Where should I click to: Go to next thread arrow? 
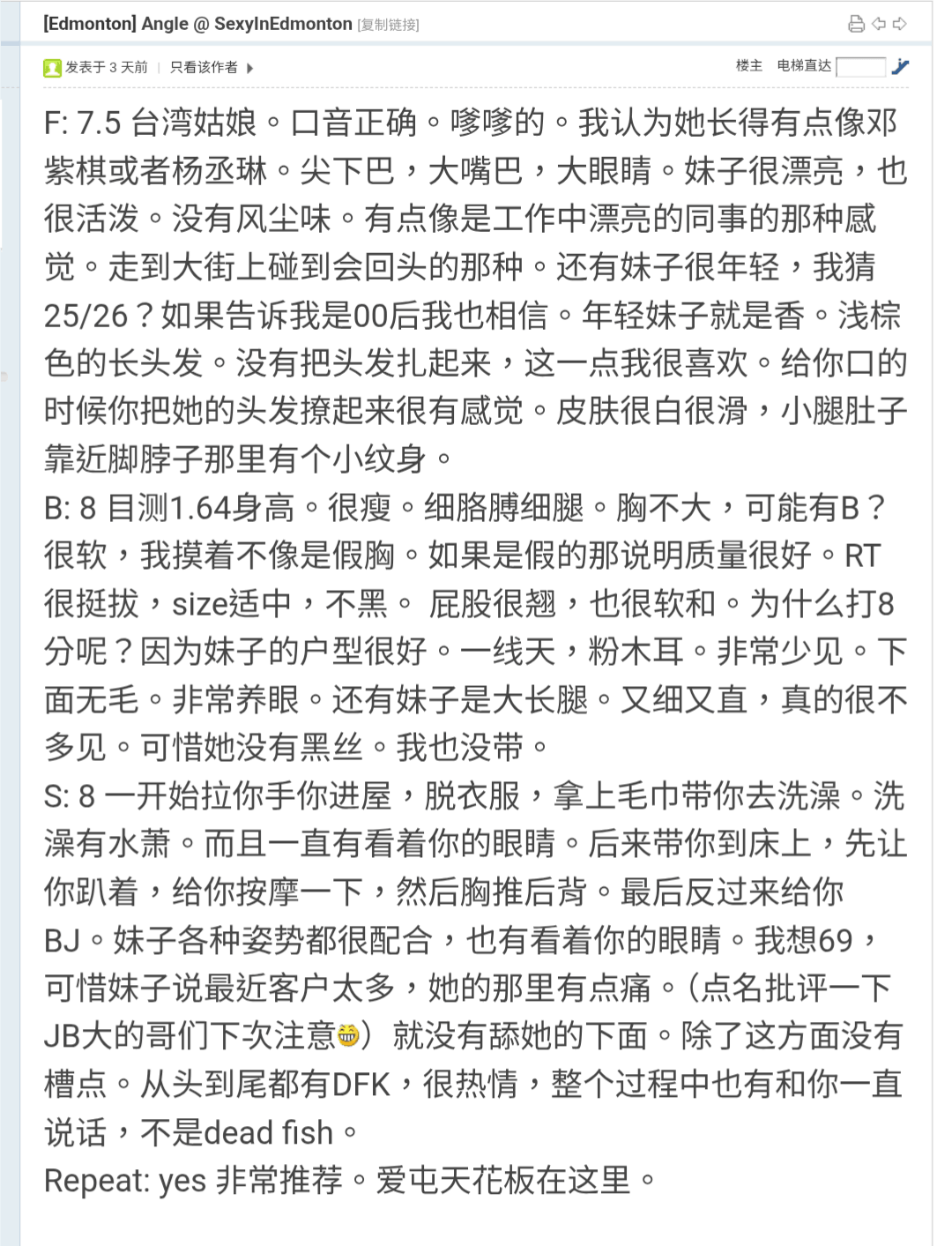[x=900, y=24]
